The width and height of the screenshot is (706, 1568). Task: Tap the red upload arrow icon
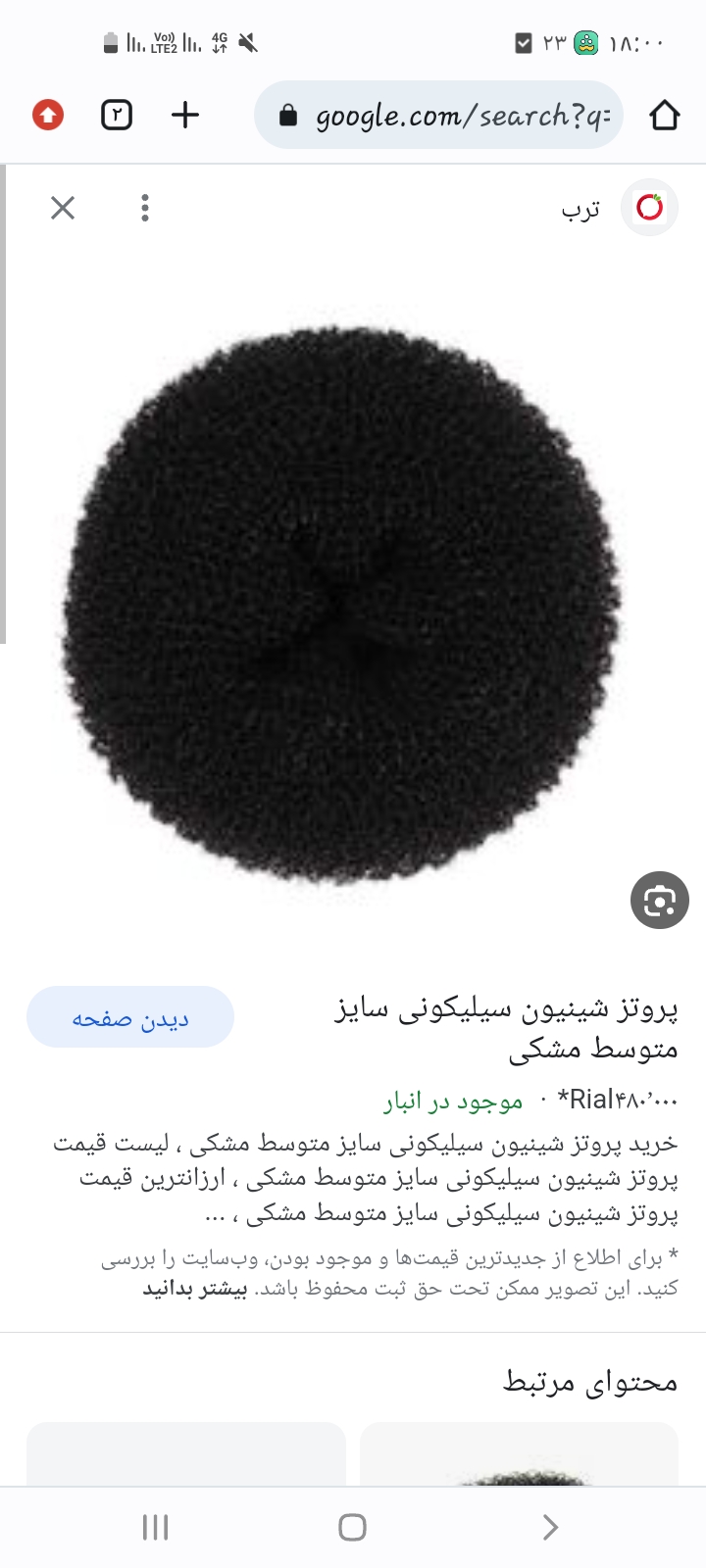(x=48, y=116)
